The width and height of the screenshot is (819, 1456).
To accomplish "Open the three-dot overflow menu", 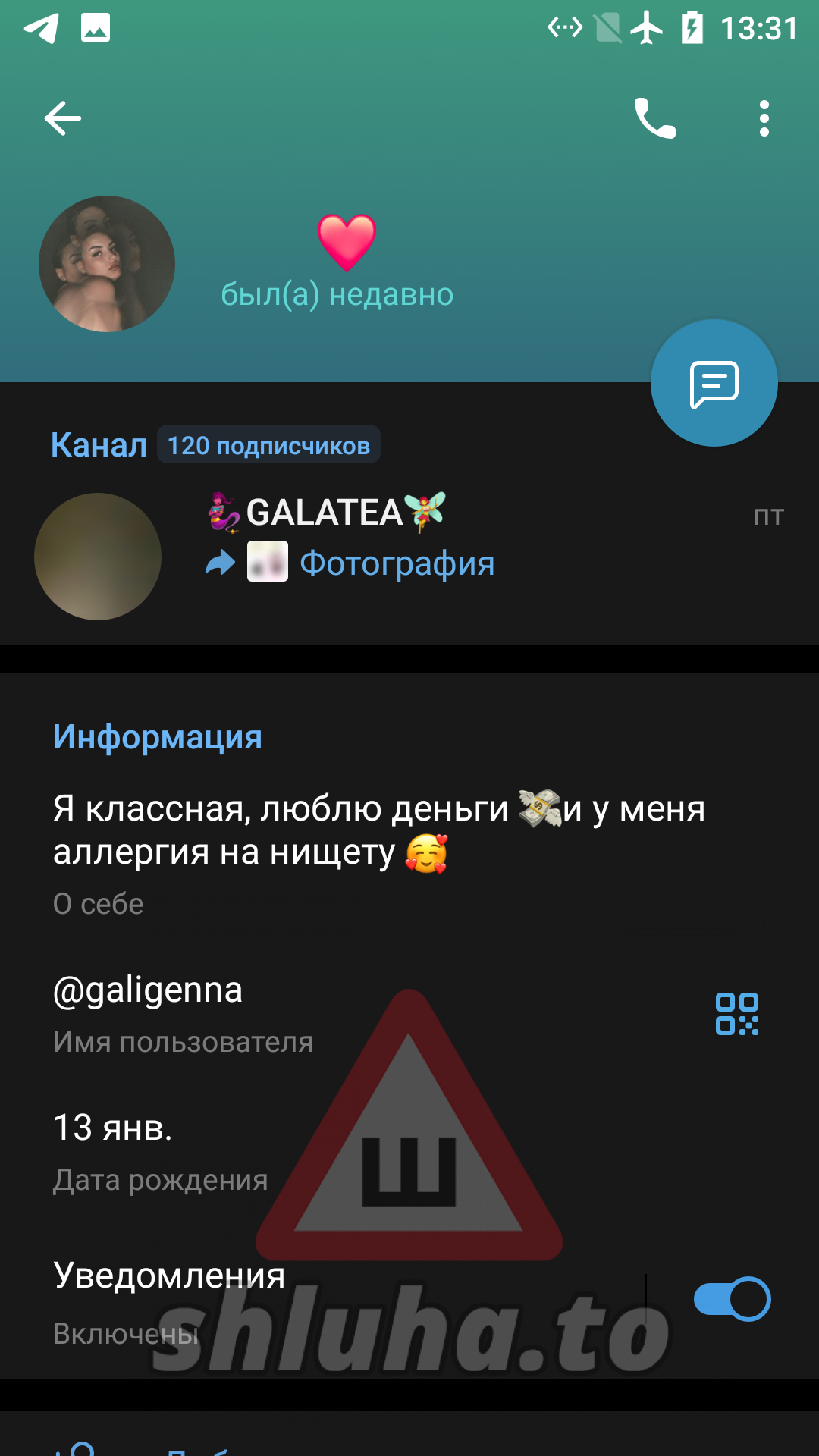I will pyautogui.click(x=764, y=118).
